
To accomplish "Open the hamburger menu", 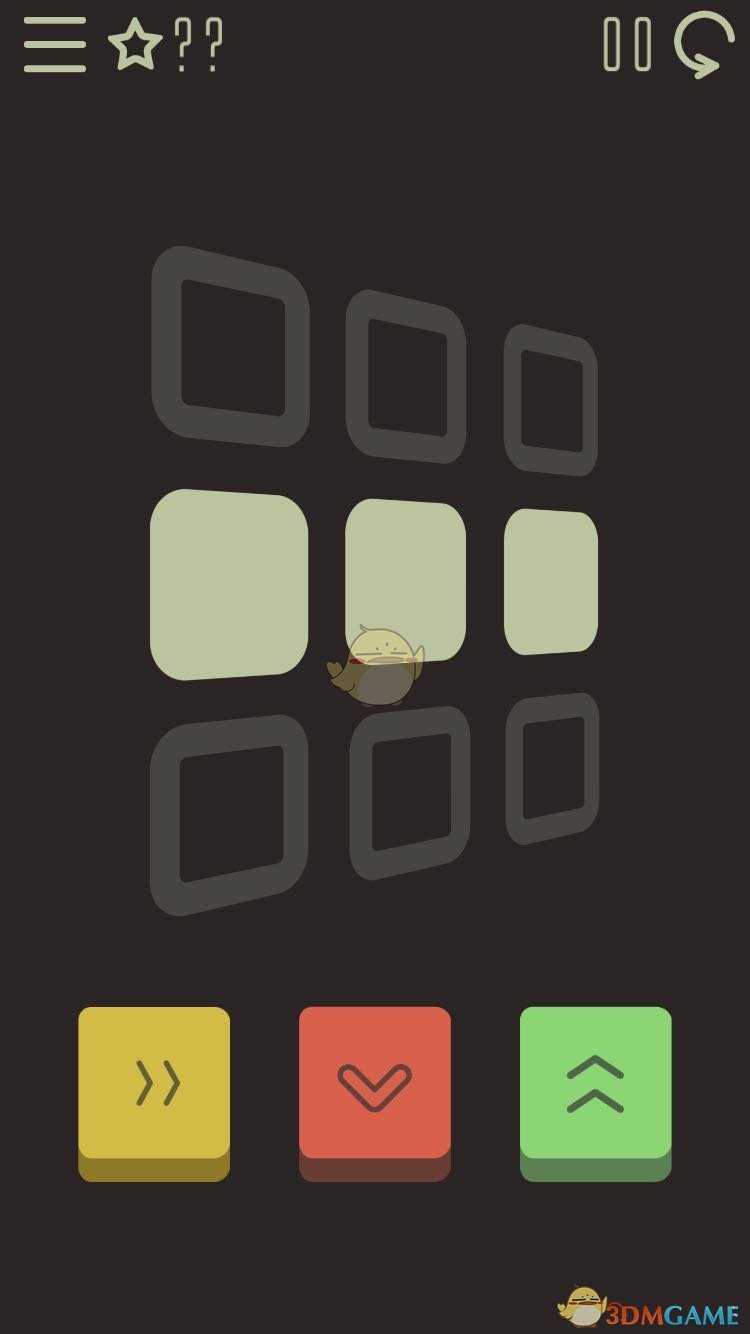I will (x=55, y=44).
